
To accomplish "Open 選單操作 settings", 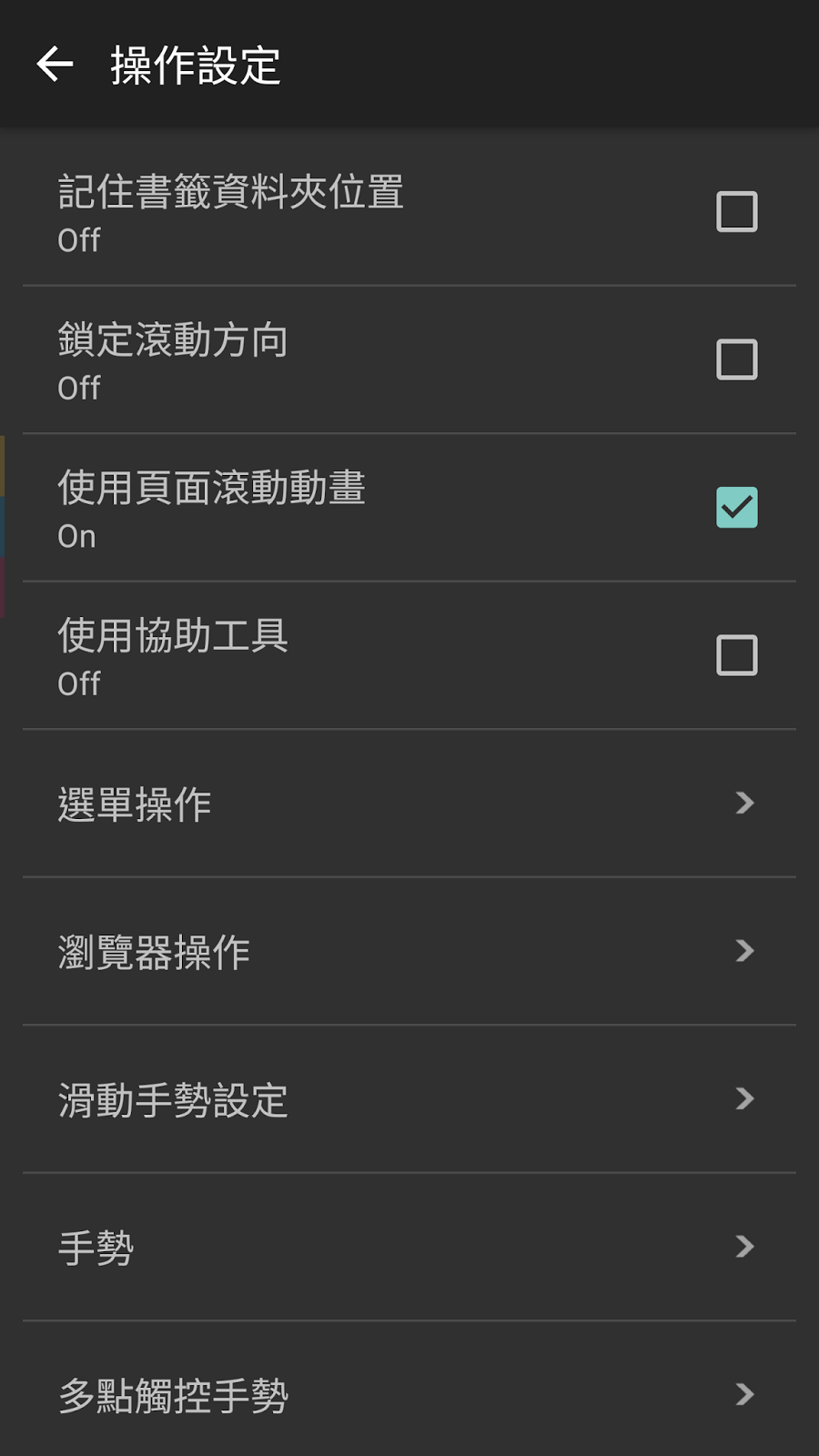I will point(409,804).
